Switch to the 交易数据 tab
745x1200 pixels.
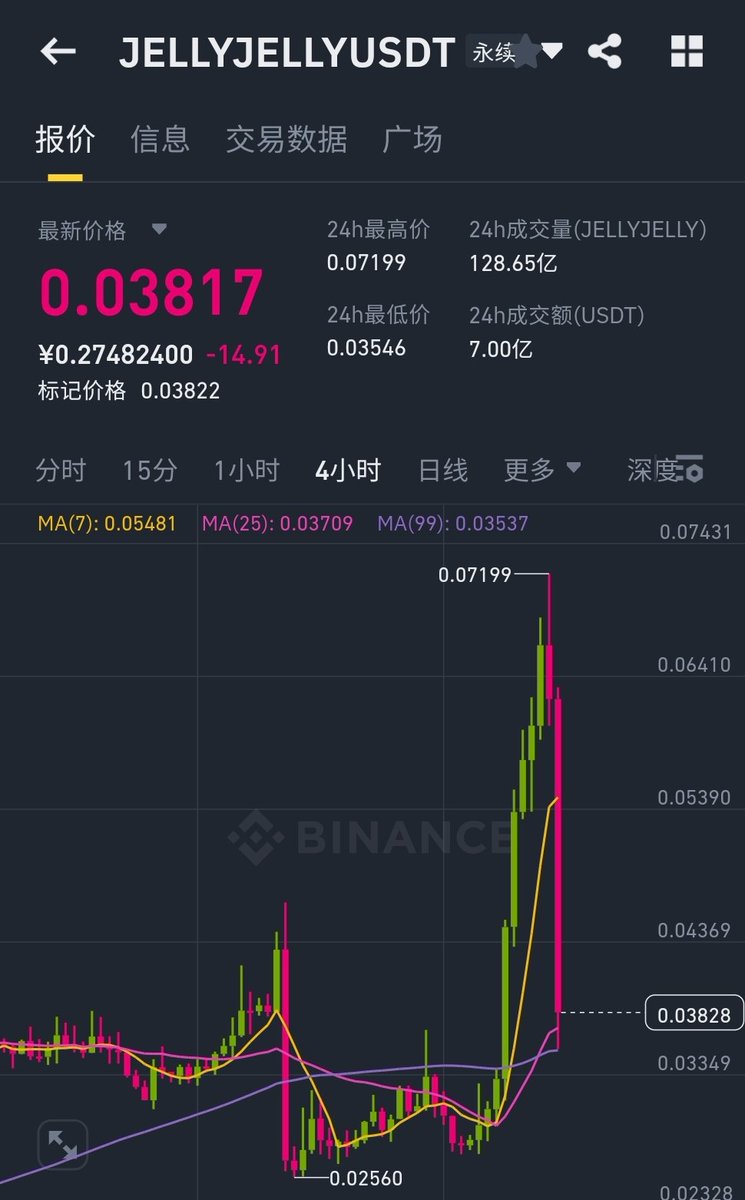click(x=286, y=139)
